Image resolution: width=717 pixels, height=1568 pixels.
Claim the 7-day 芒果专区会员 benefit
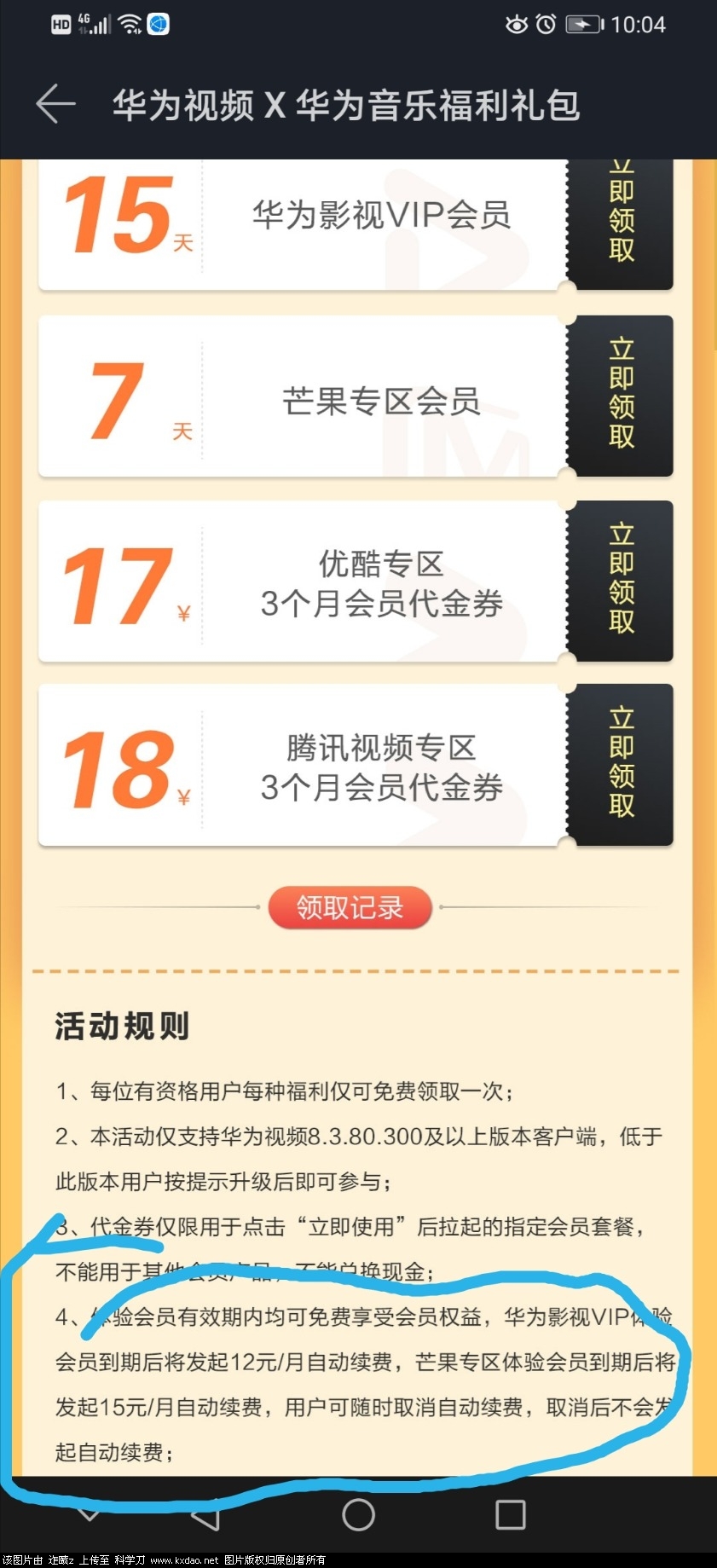coord(621,396)
